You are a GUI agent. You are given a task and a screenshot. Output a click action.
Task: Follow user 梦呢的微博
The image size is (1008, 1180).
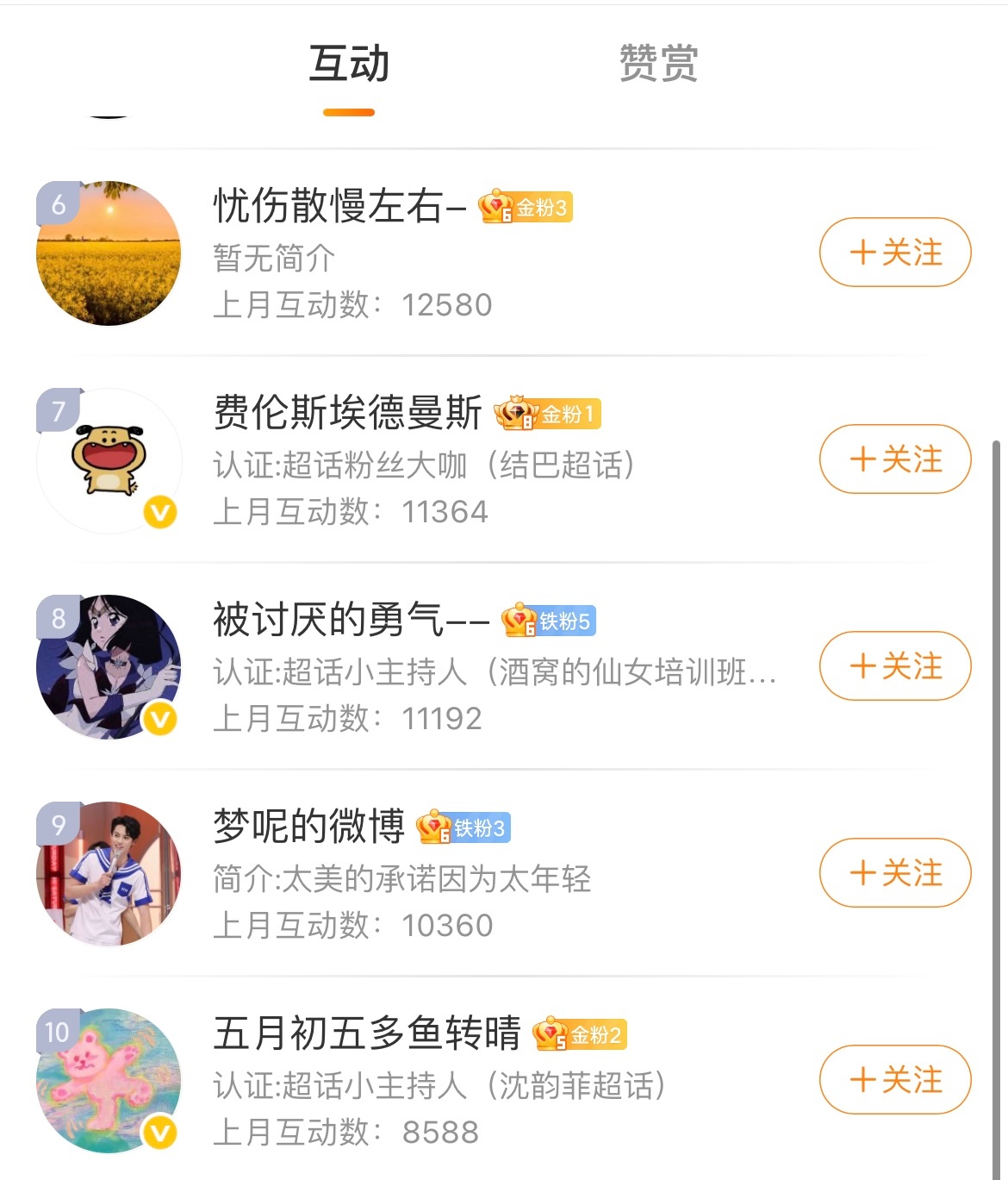tap(894, 873)
